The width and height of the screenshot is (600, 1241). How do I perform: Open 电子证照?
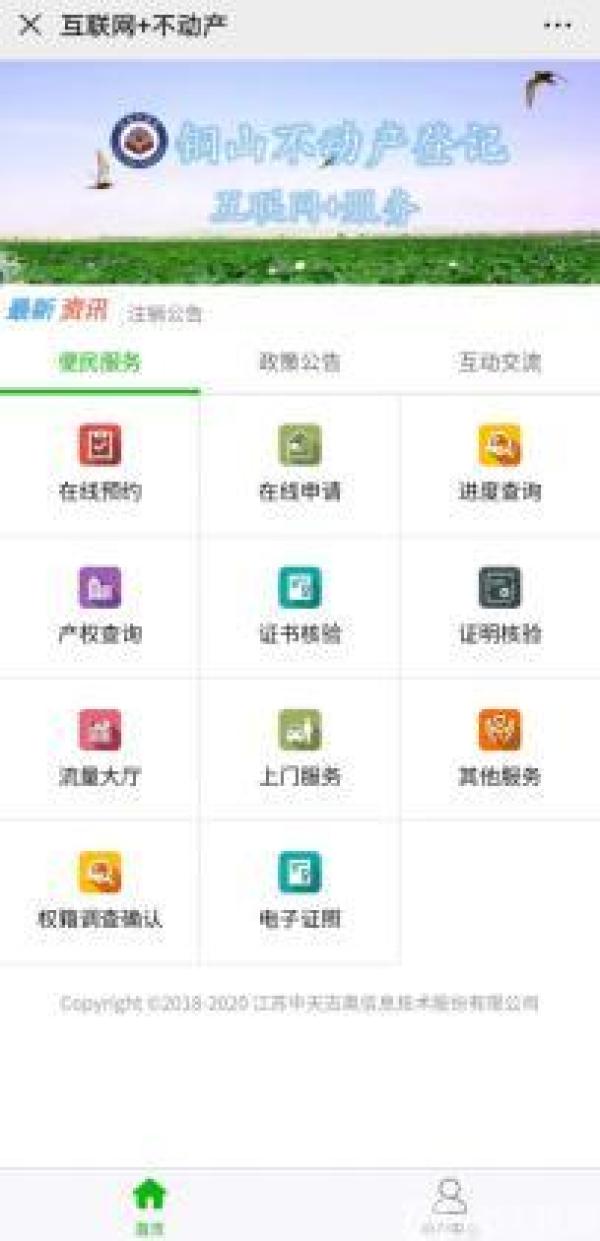point(300,889)
